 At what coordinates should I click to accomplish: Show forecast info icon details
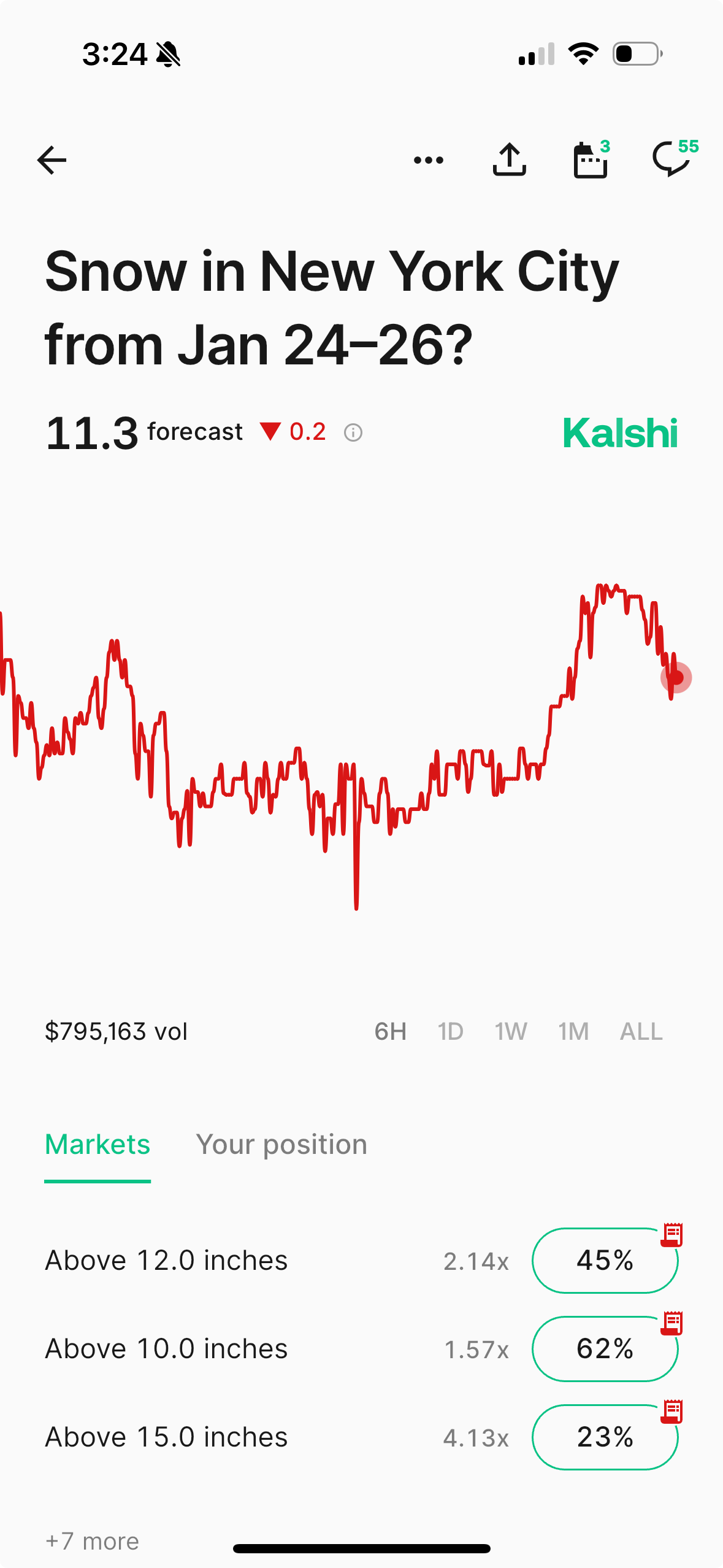[x=353, y=432]
